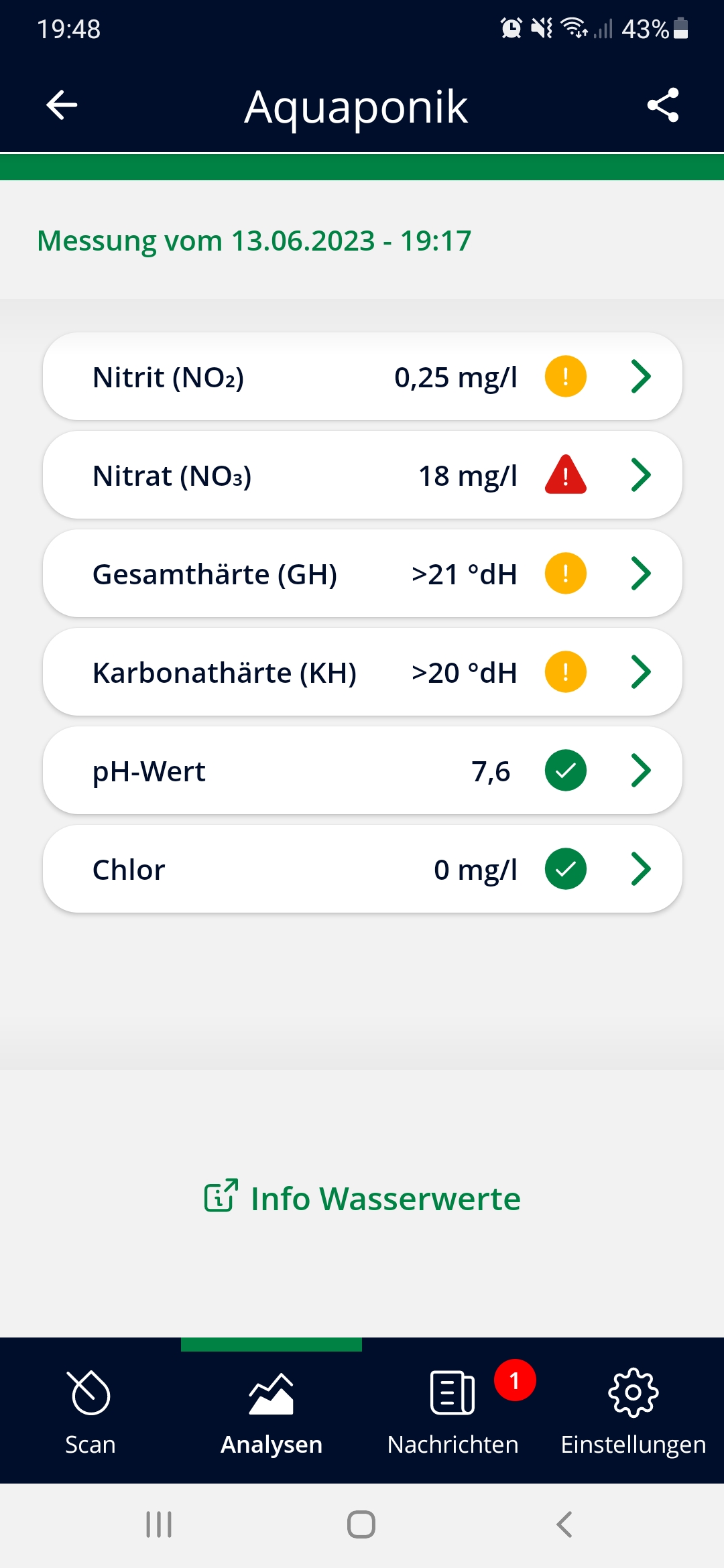The height and width of the screenshot is (1568, 724).
Task: View Chlor measurement details
Action: (x=362, y=869)
